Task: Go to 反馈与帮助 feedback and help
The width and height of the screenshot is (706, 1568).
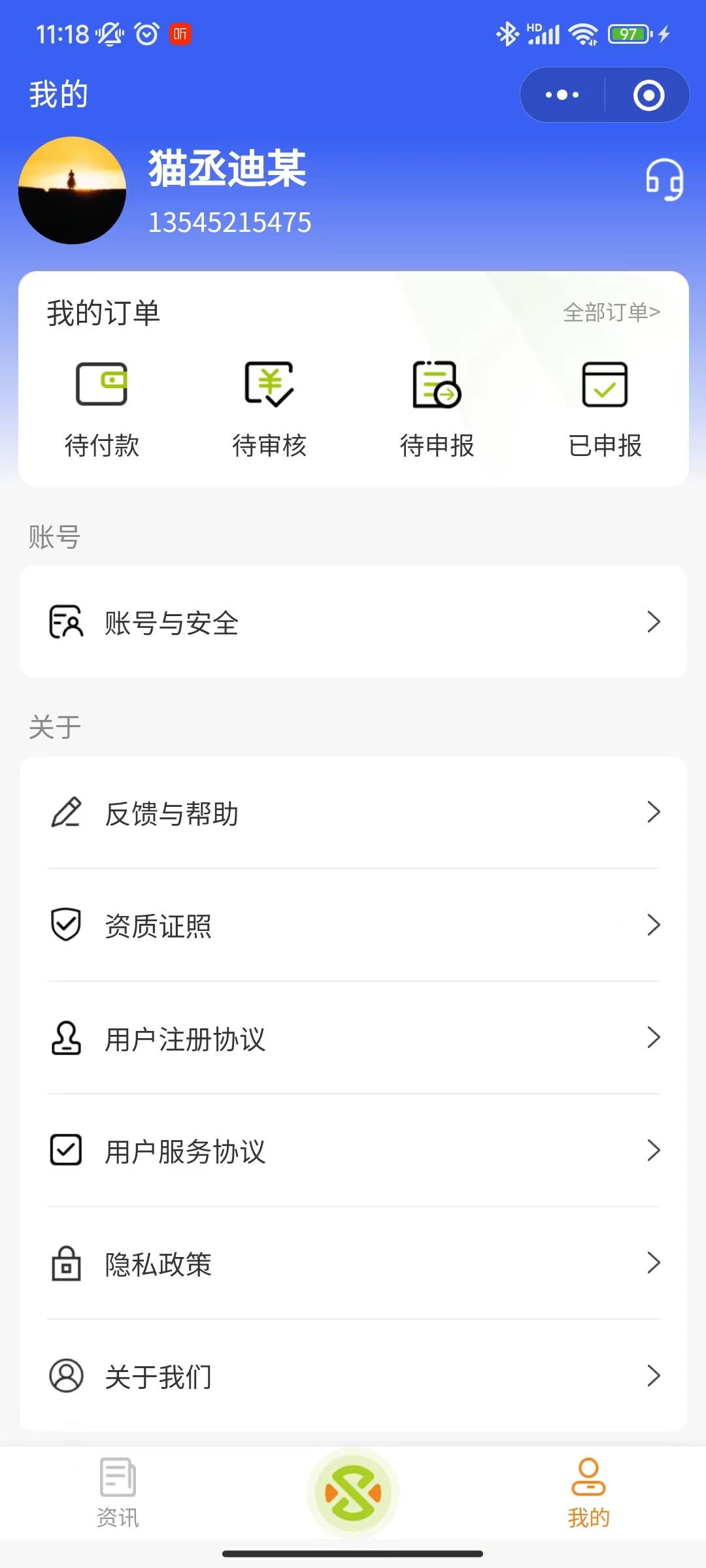Action: 353,813
